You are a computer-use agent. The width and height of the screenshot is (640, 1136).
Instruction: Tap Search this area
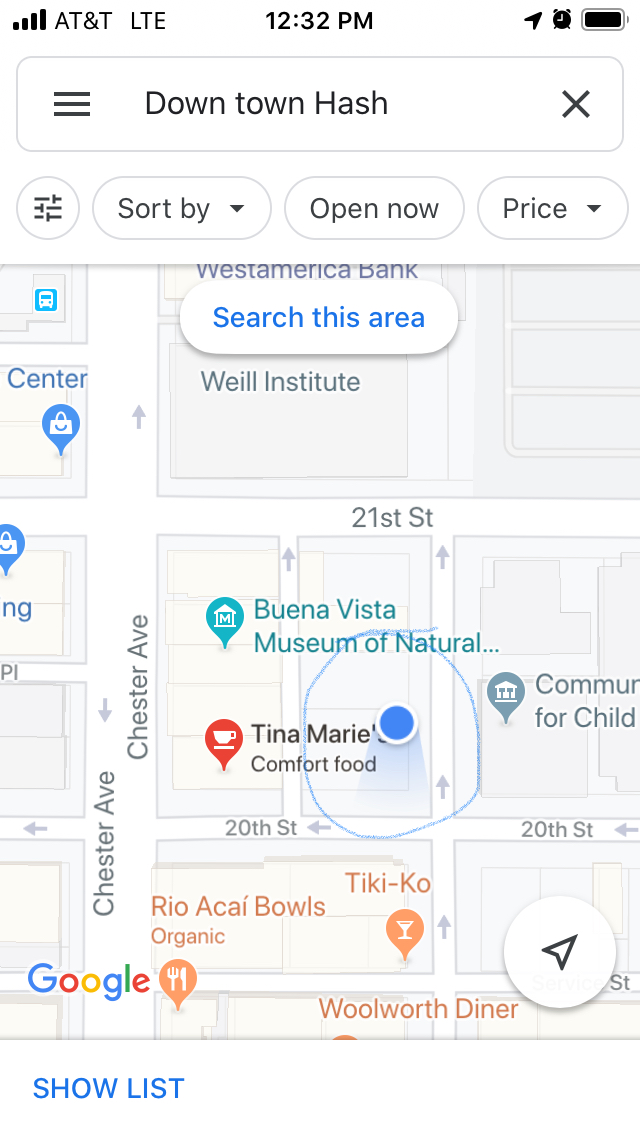(x=319, y=318)
